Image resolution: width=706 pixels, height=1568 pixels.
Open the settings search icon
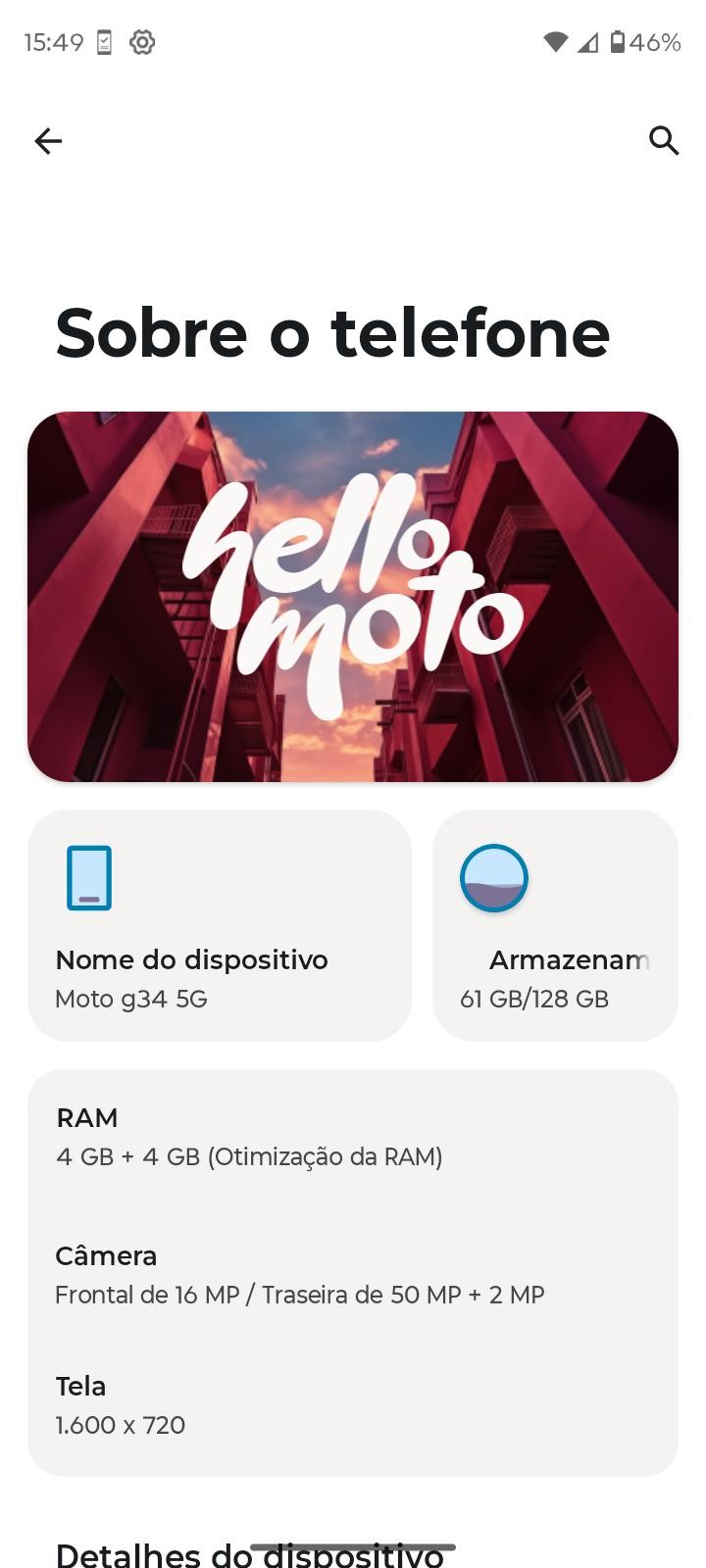664,141
